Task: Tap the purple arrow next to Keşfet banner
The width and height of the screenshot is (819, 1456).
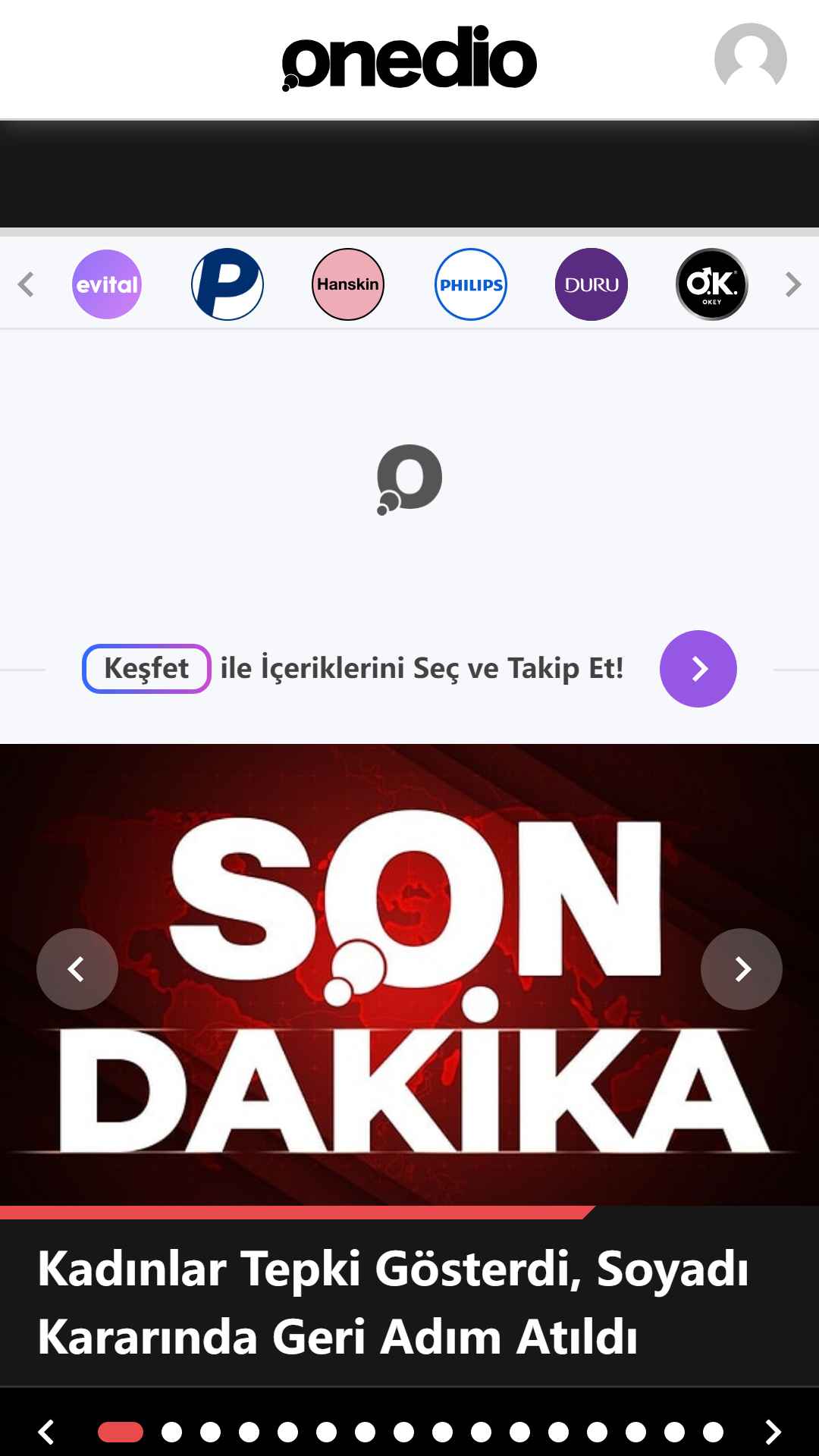Action: click(x=698, y=669)
